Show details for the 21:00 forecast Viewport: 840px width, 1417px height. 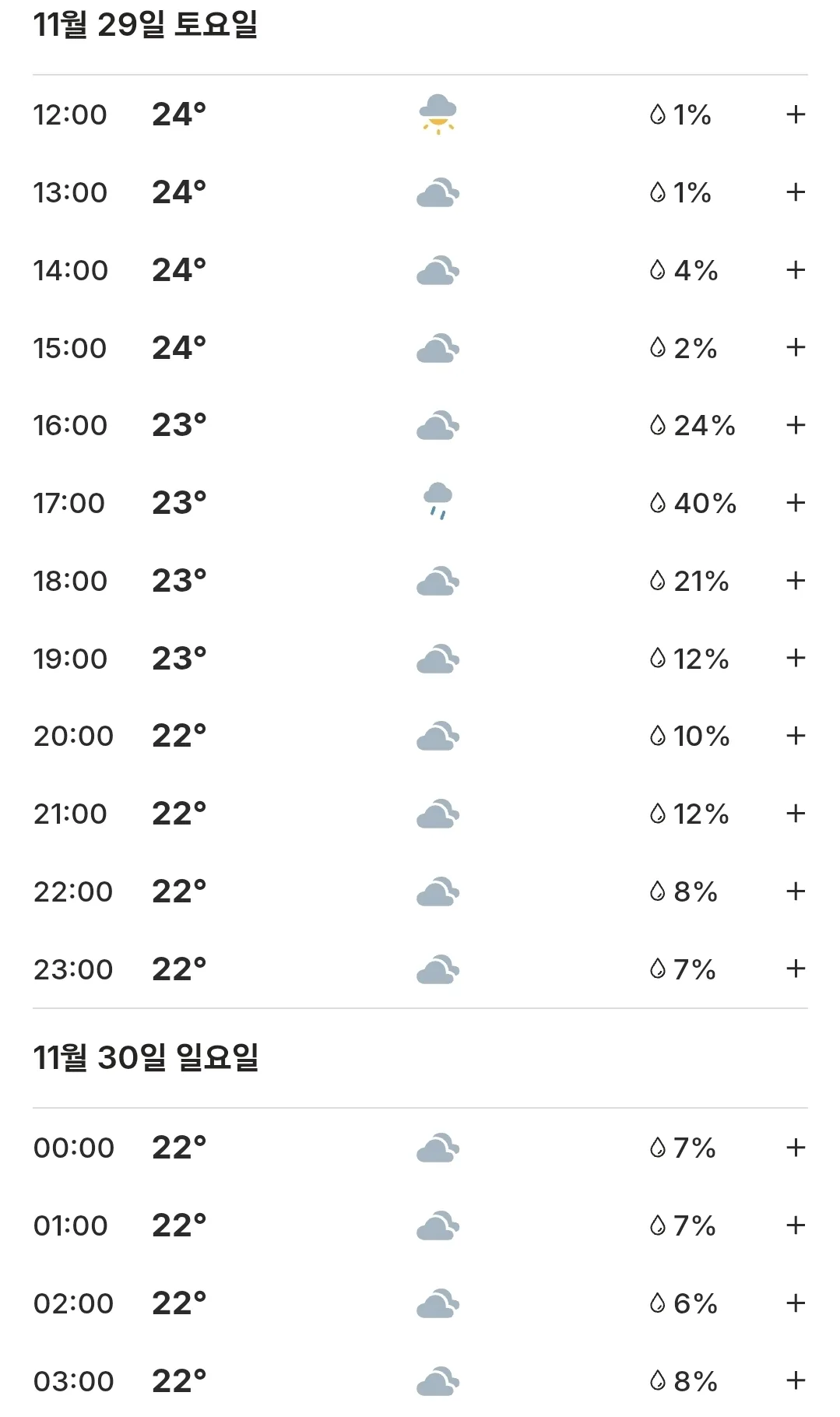(x=795, y=814)
